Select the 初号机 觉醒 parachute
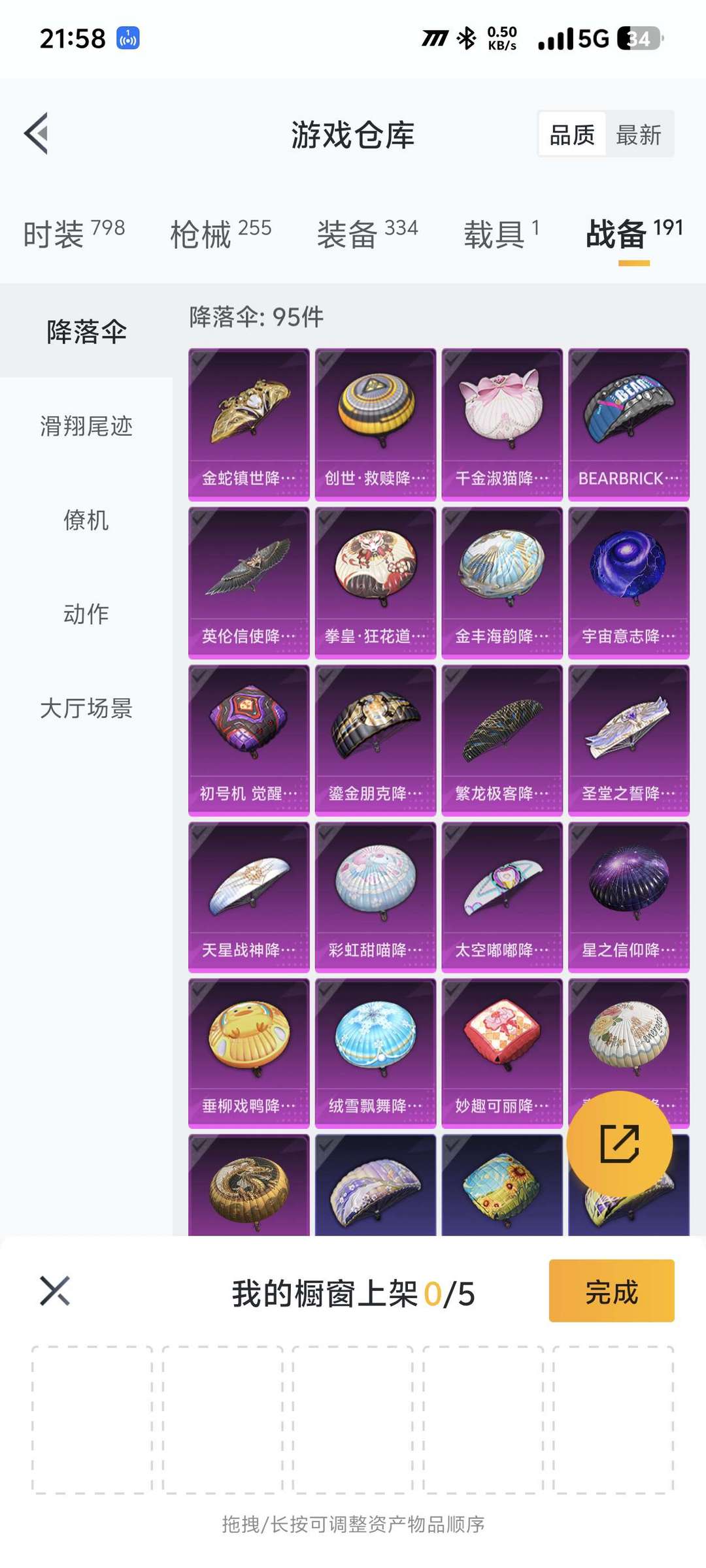This screenshot has width=706, height=1568. pos(248,740)
